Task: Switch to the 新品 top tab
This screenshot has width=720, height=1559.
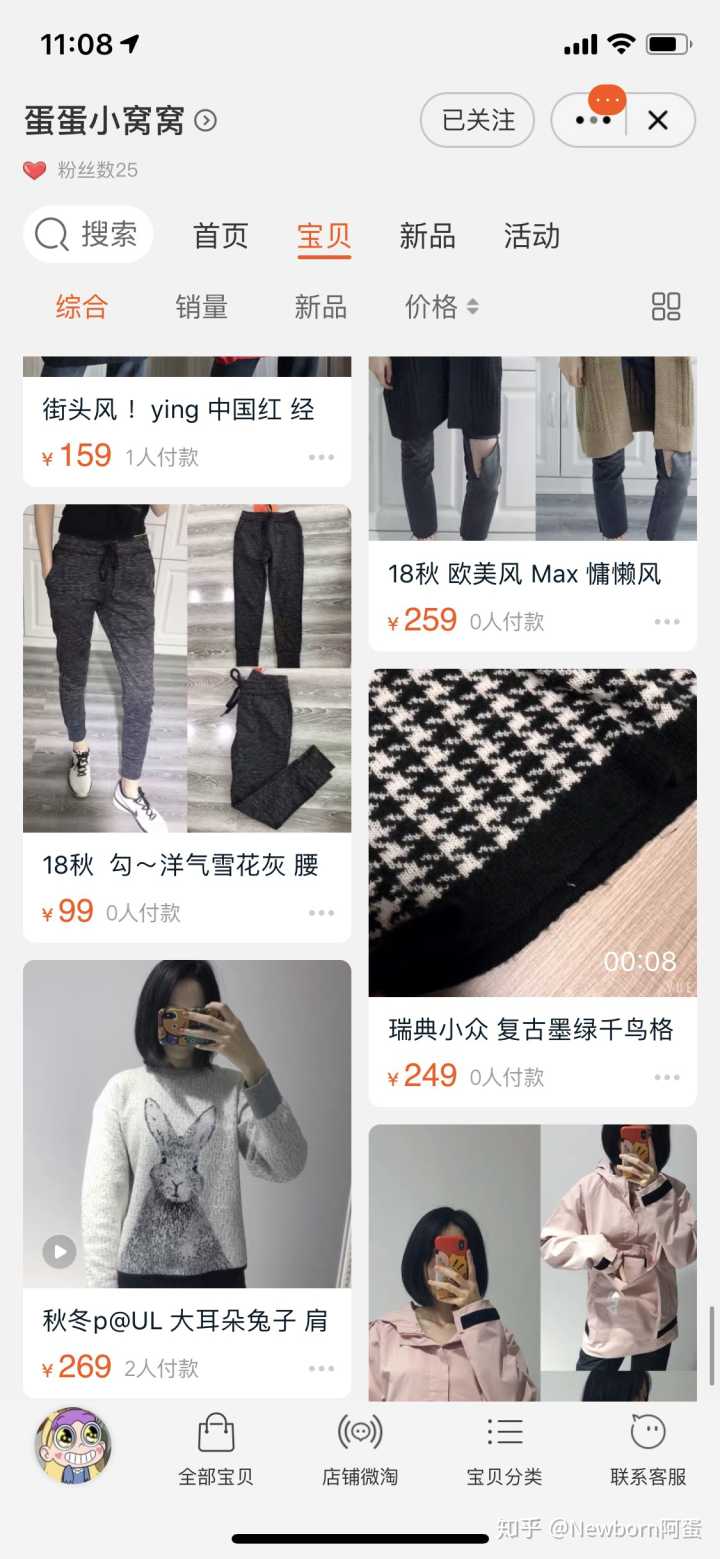Action: point(427,237)
